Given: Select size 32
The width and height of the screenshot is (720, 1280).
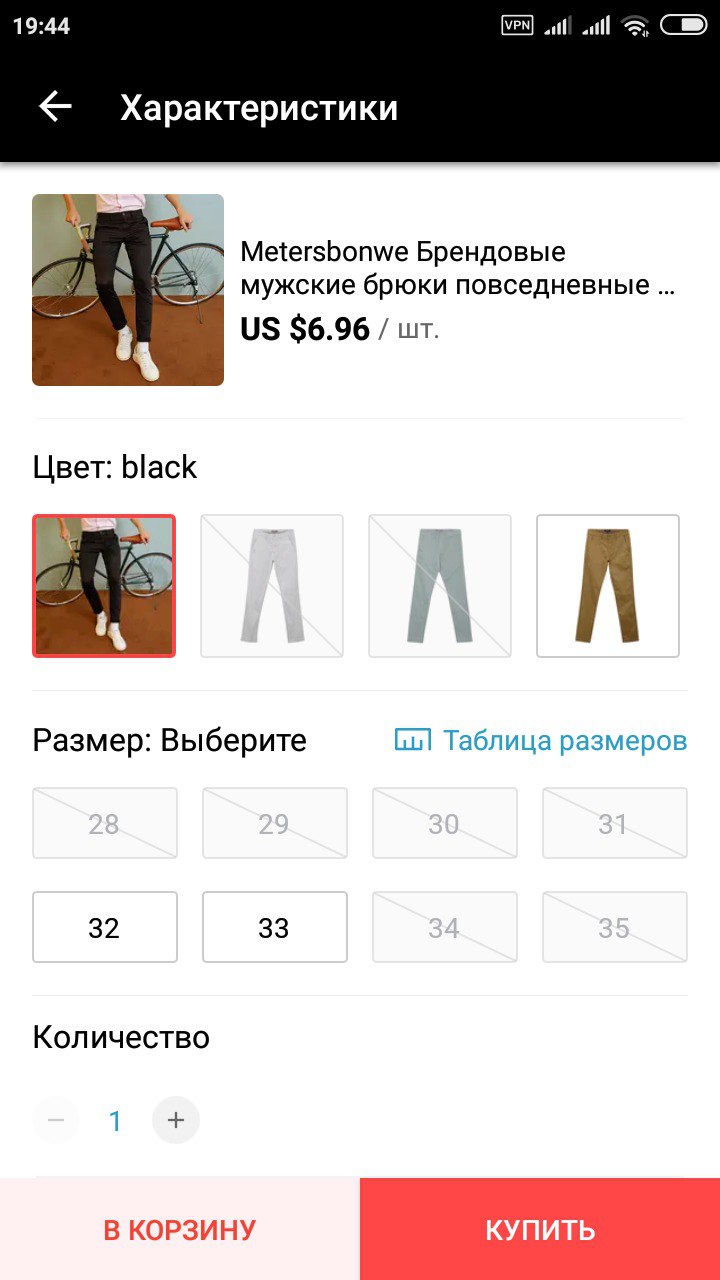Looking at the screenshot, I should (x=105, y=927).
